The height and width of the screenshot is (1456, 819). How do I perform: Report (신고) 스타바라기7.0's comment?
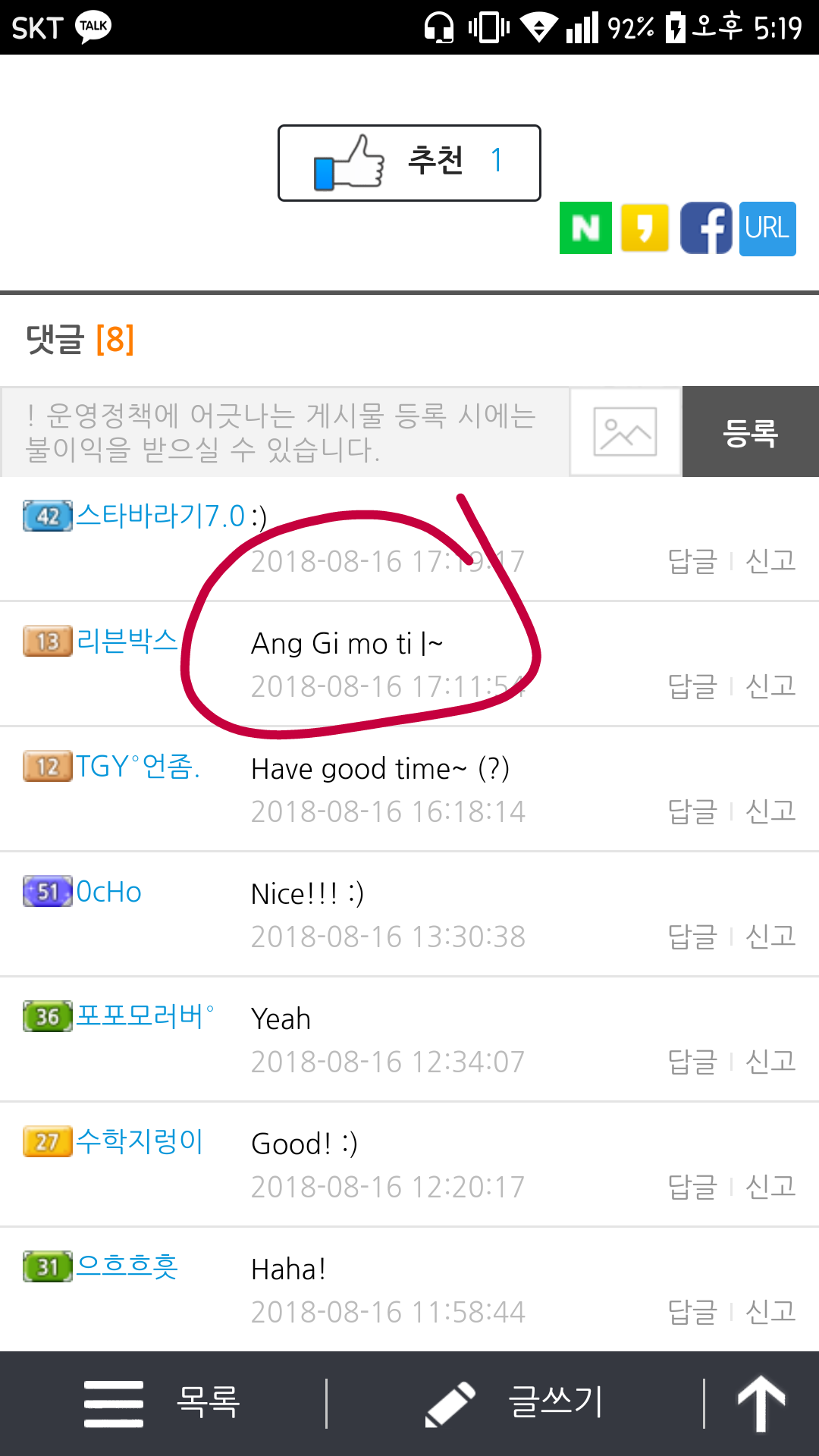coord(771,561)
